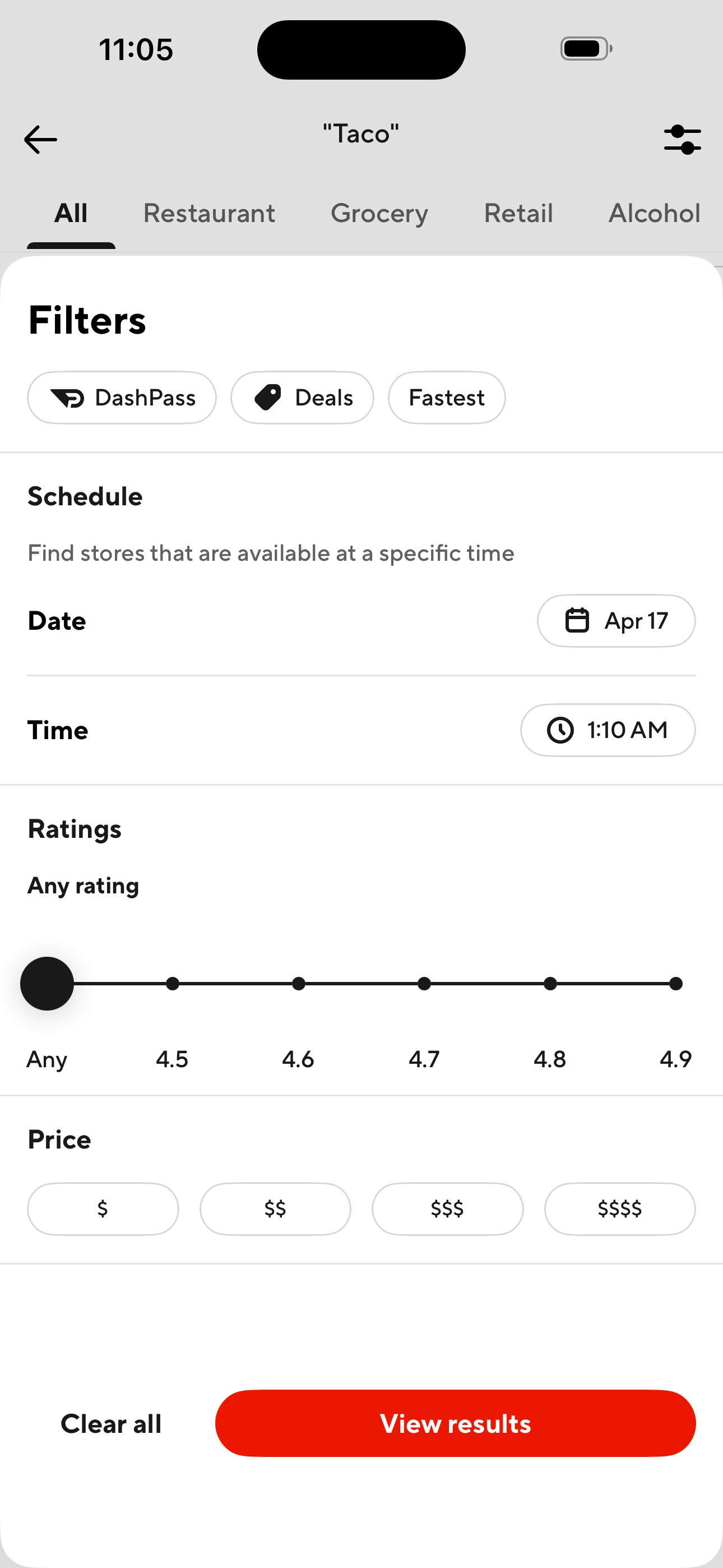Click the clock icon beside 1:10 AM
Image resolution: width=723 pixels, height=1568 pixels.
point(559,730)
